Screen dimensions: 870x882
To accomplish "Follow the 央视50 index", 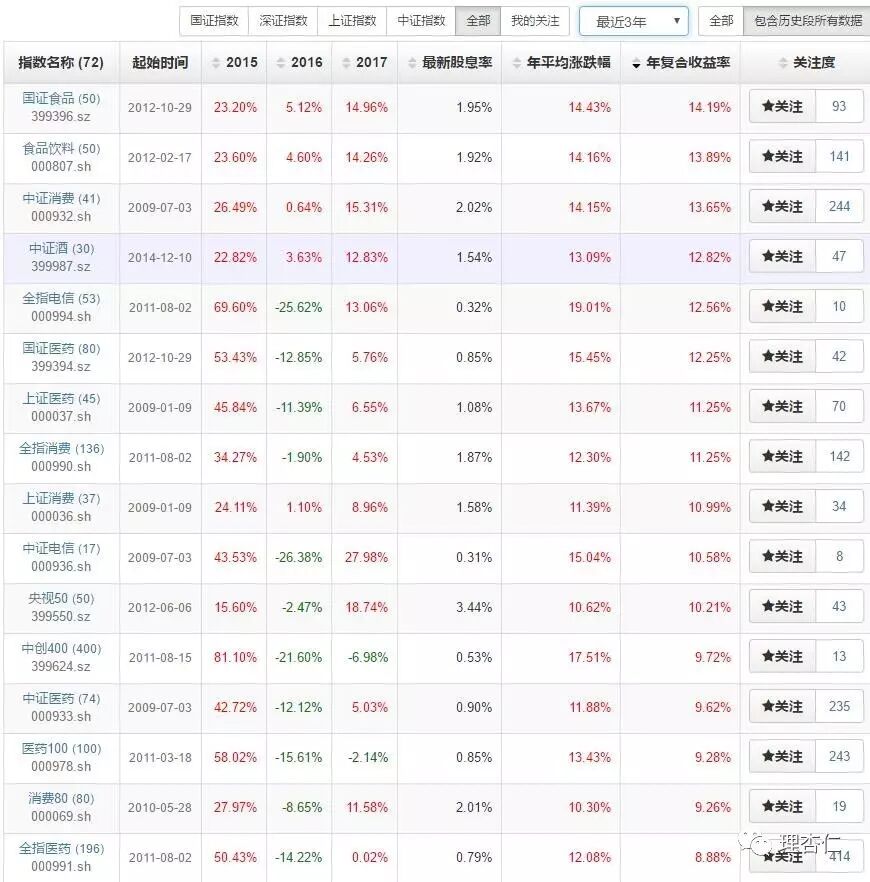I will click(x=782, y=606).
